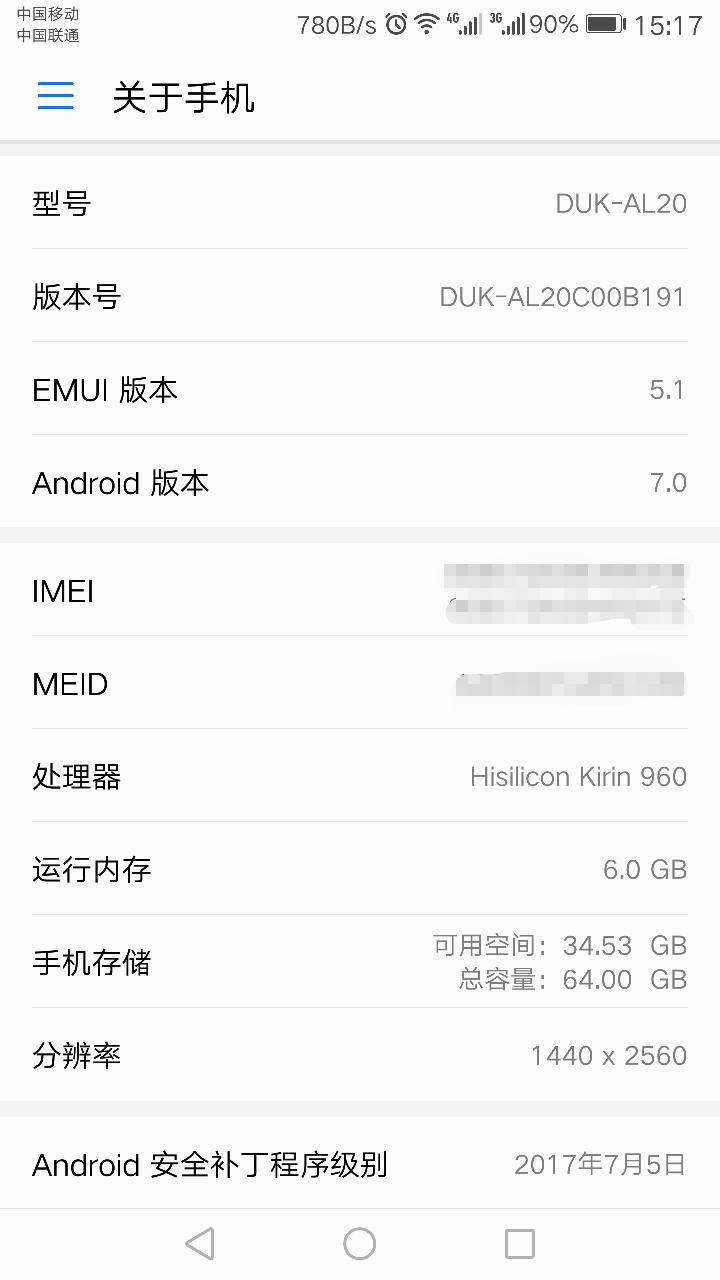Tap the 版本号 build number row
This screenshot has width=720, height=1280.
pos(360,296)
